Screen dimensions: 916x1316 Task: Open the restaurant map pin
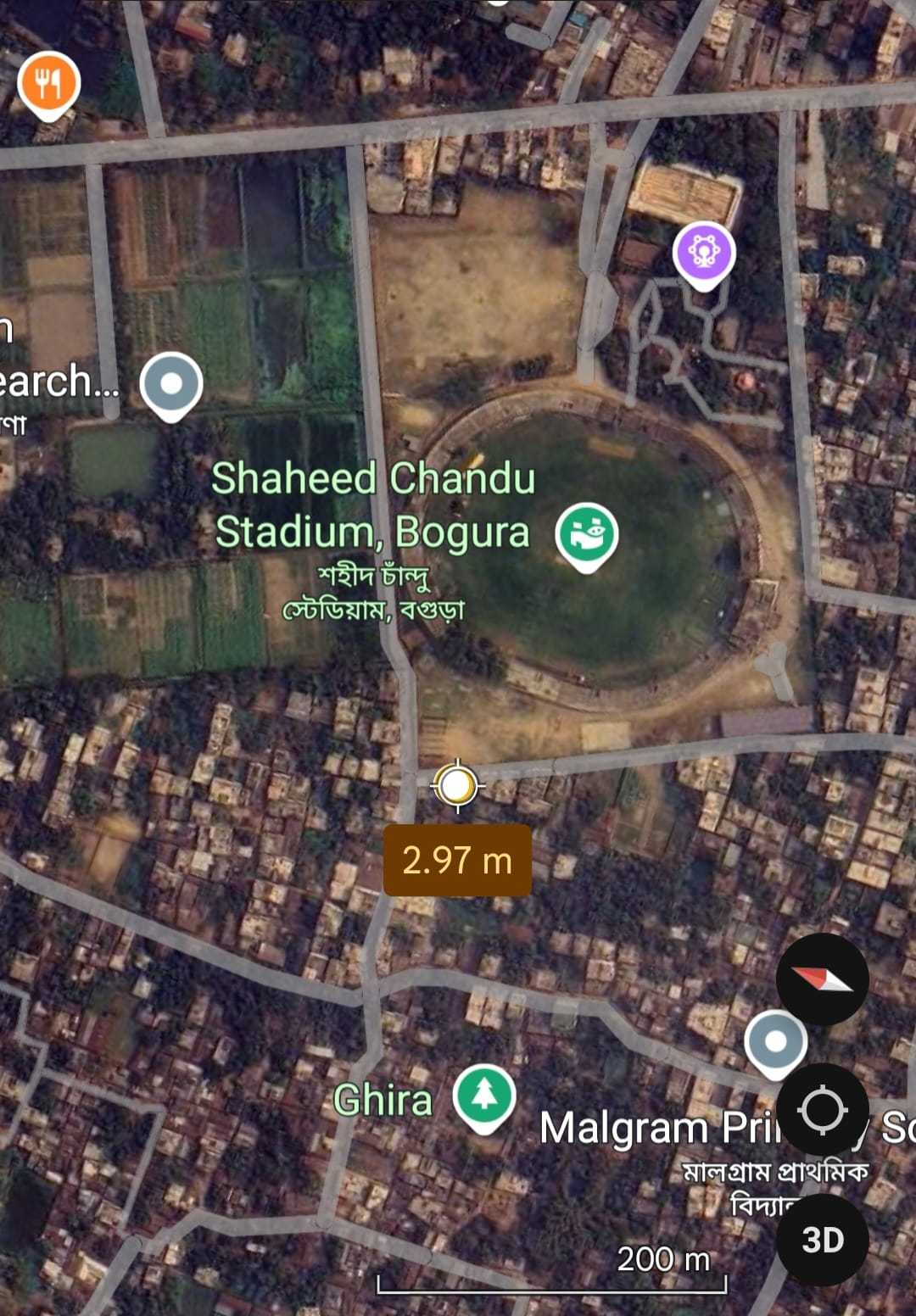point(49,84)
